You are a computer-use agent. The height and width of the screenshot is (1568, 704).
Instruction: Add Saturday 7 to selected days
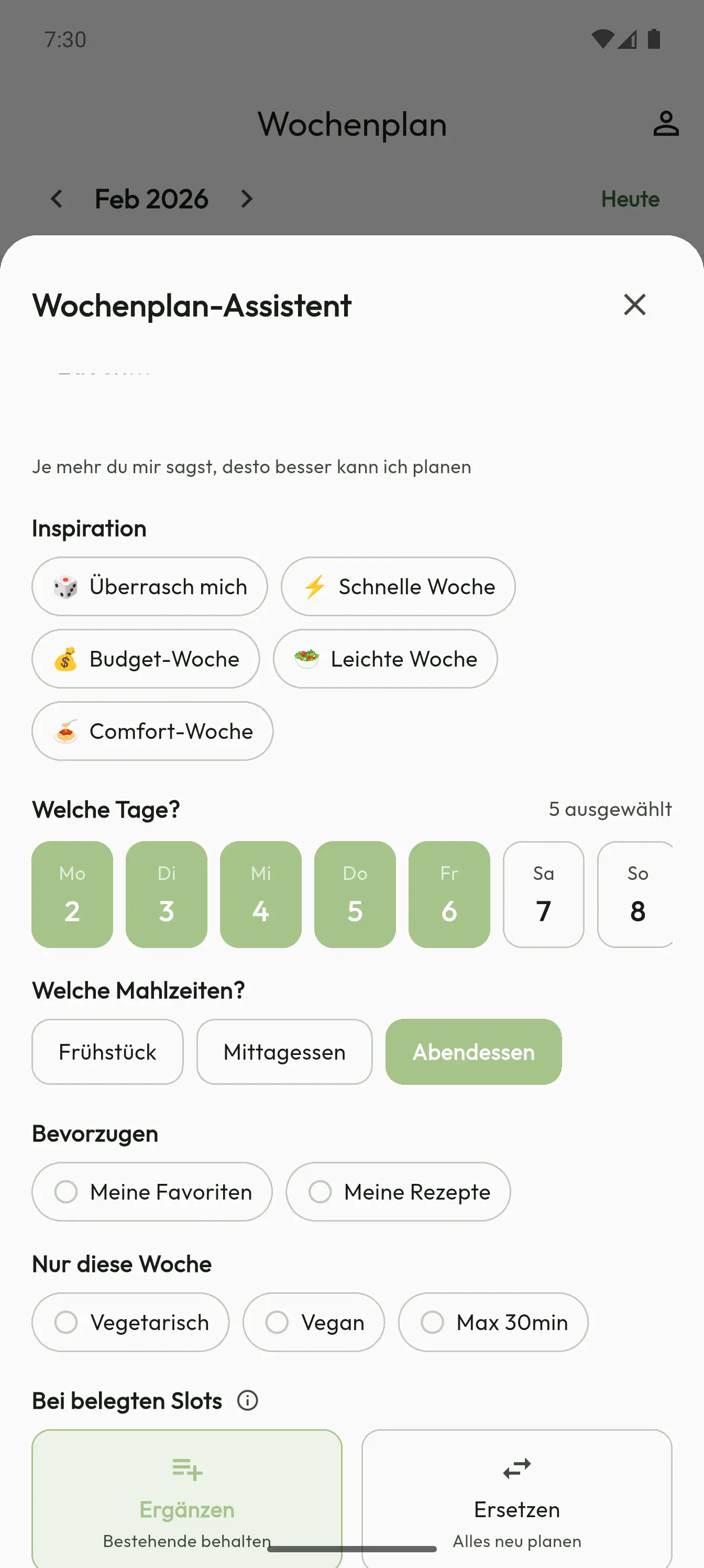(x=543, y=894)
